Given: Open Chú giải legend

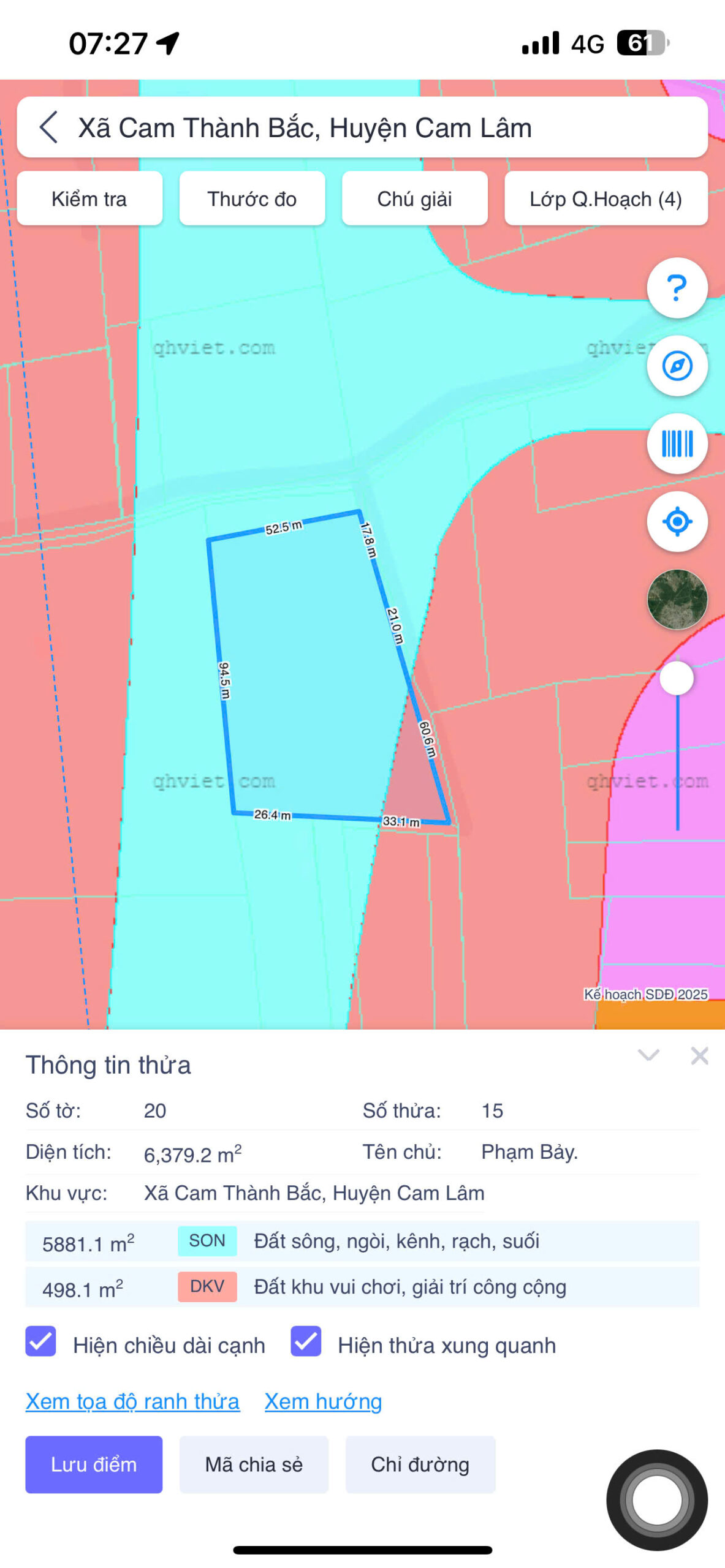Looking at the screenshot, I should coord(414,198).
